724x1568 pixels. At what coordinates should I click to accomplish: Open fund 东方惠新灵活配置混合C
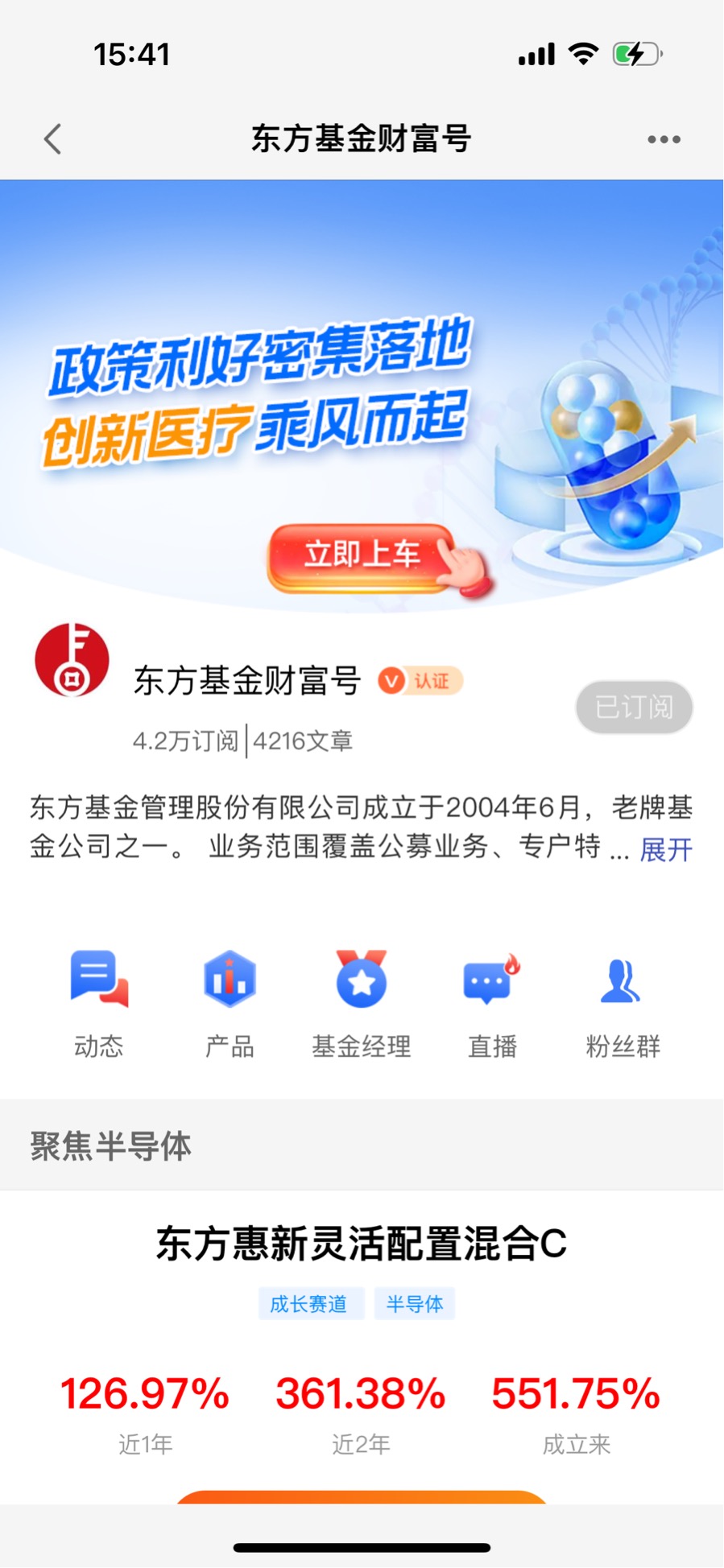(362, 1244)
